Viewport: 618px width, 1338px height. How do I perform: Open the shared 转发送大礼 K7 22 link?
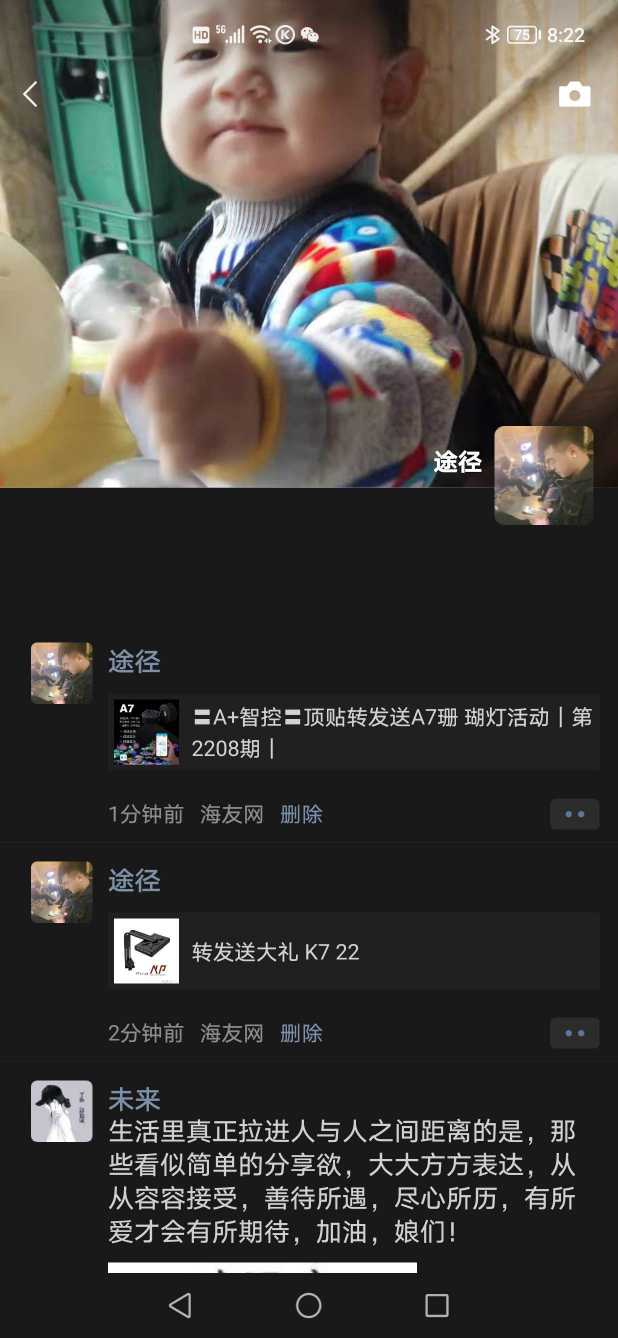point(354,951)
